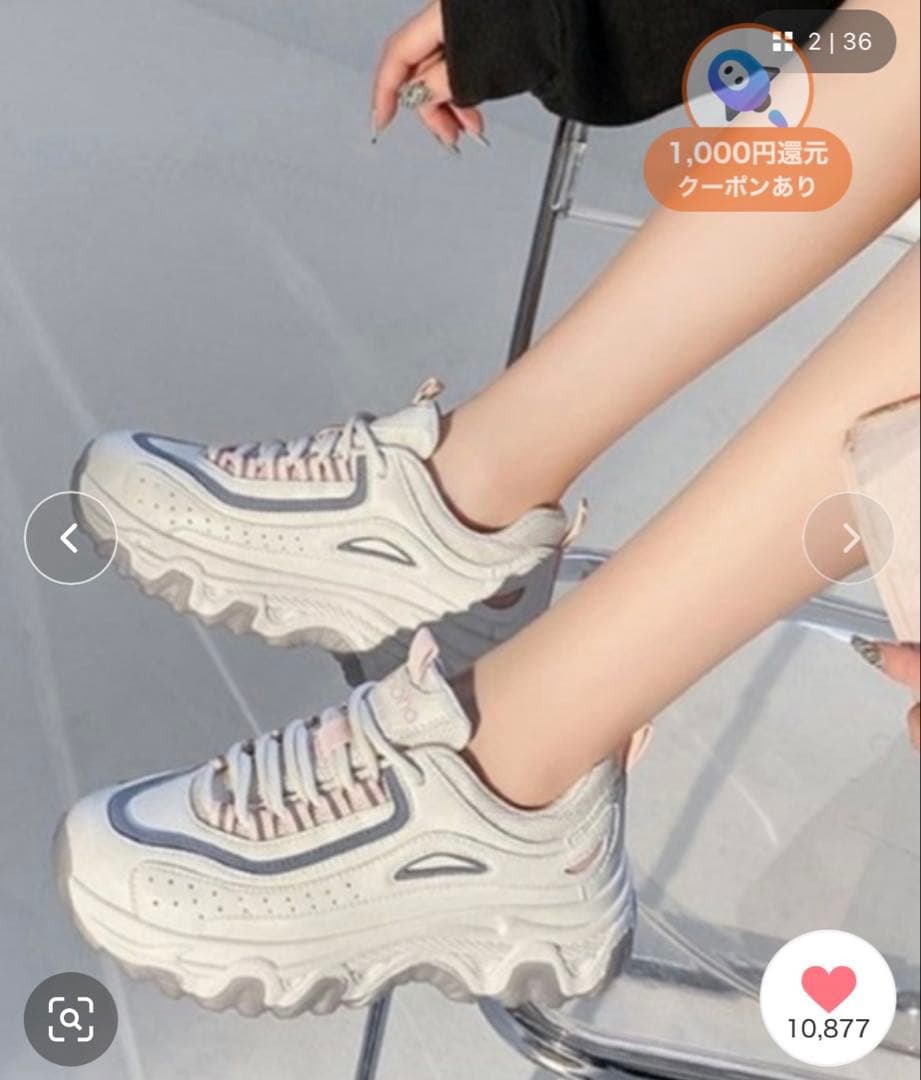The width and height of the screenshot is (921, 1080).
Task: Favorite this item with the heart button
Action: point(828,998)
